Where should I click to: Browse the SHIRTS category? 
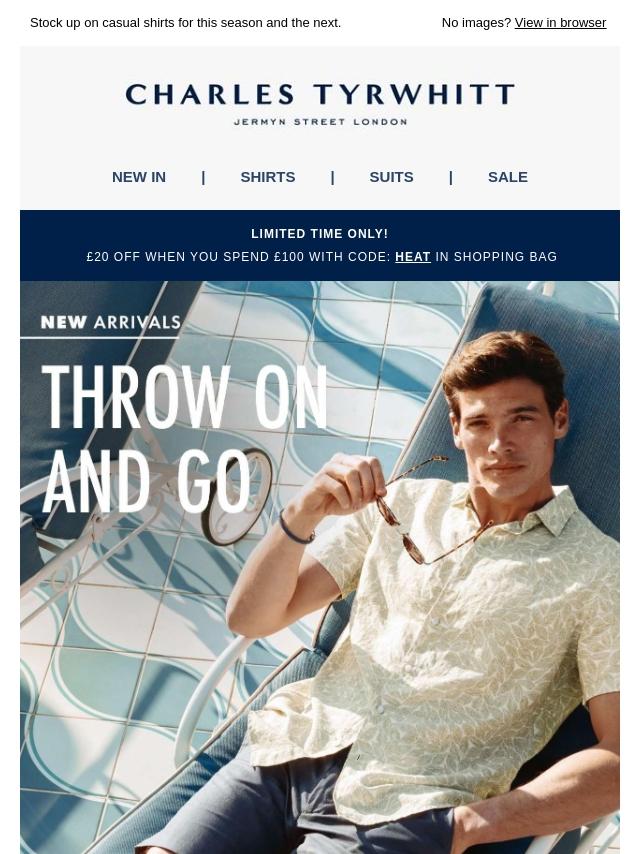click(x=267, y=176)
